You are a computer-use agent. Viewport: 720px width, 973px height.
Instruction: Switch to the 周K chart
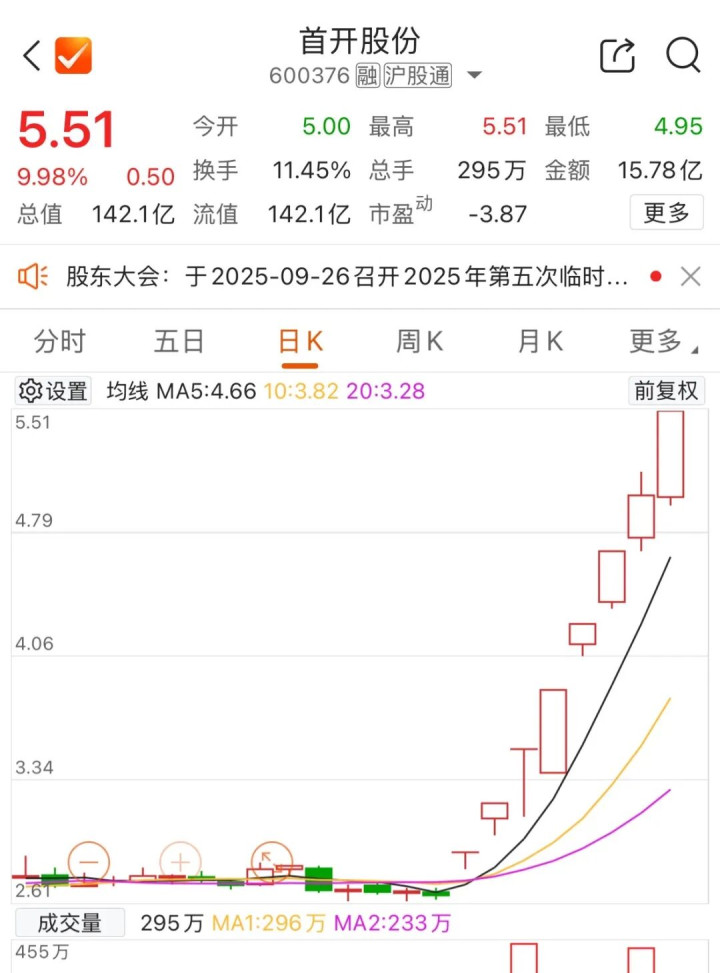[x=420, y=342]
